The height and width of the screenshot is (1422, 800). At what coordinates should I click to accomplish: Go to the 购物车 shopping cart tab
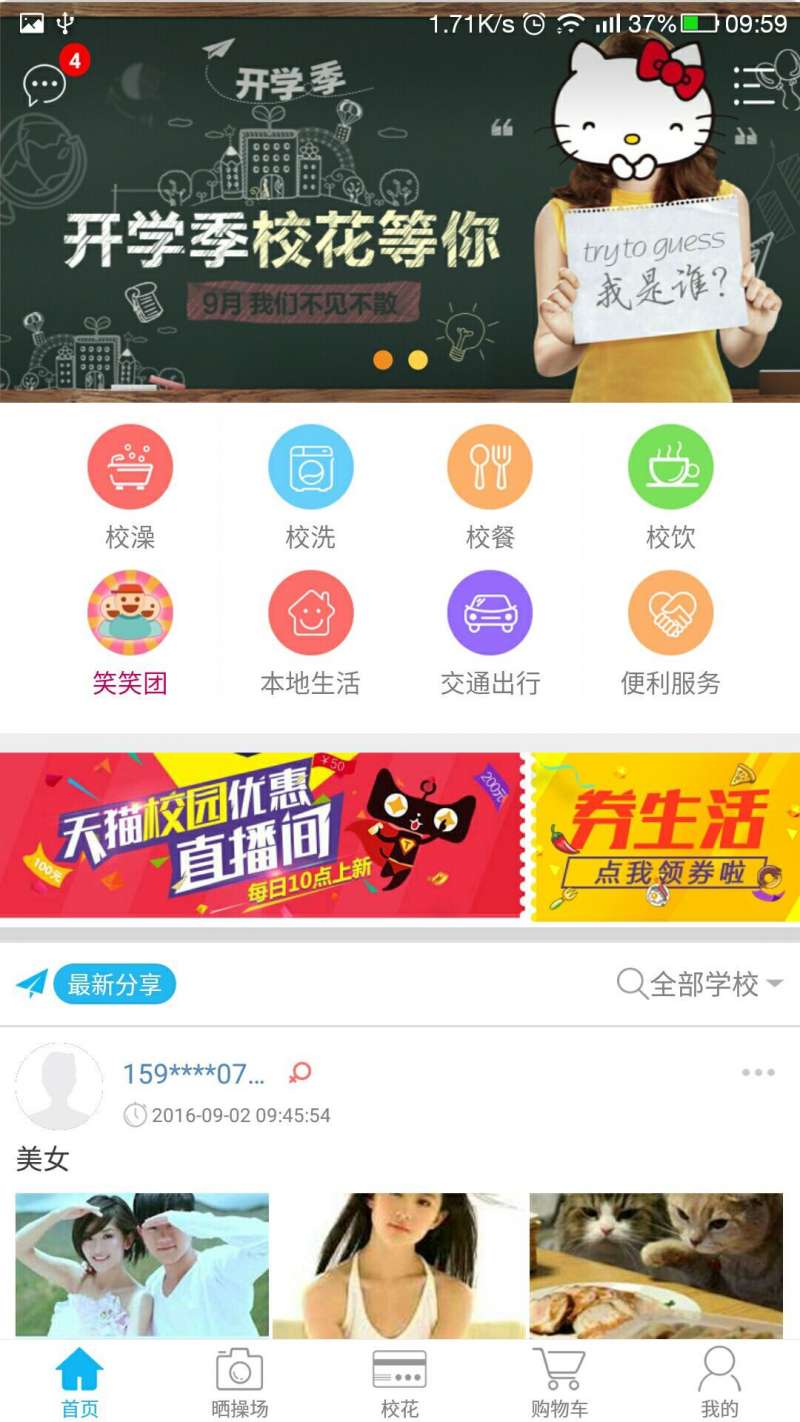(x=559, y=1382)
